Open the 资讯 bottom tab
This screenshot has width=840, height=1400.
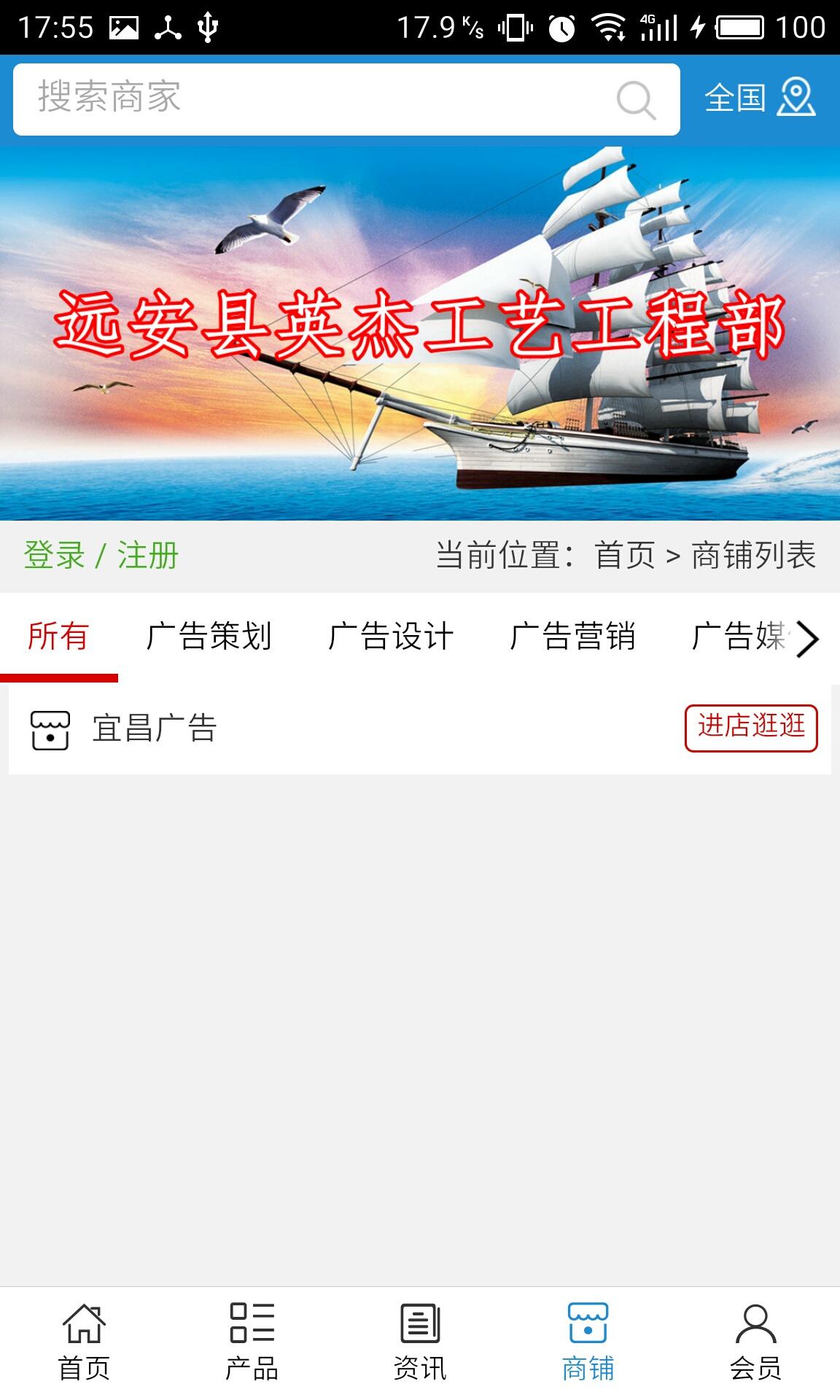(x=420, y=1343)
